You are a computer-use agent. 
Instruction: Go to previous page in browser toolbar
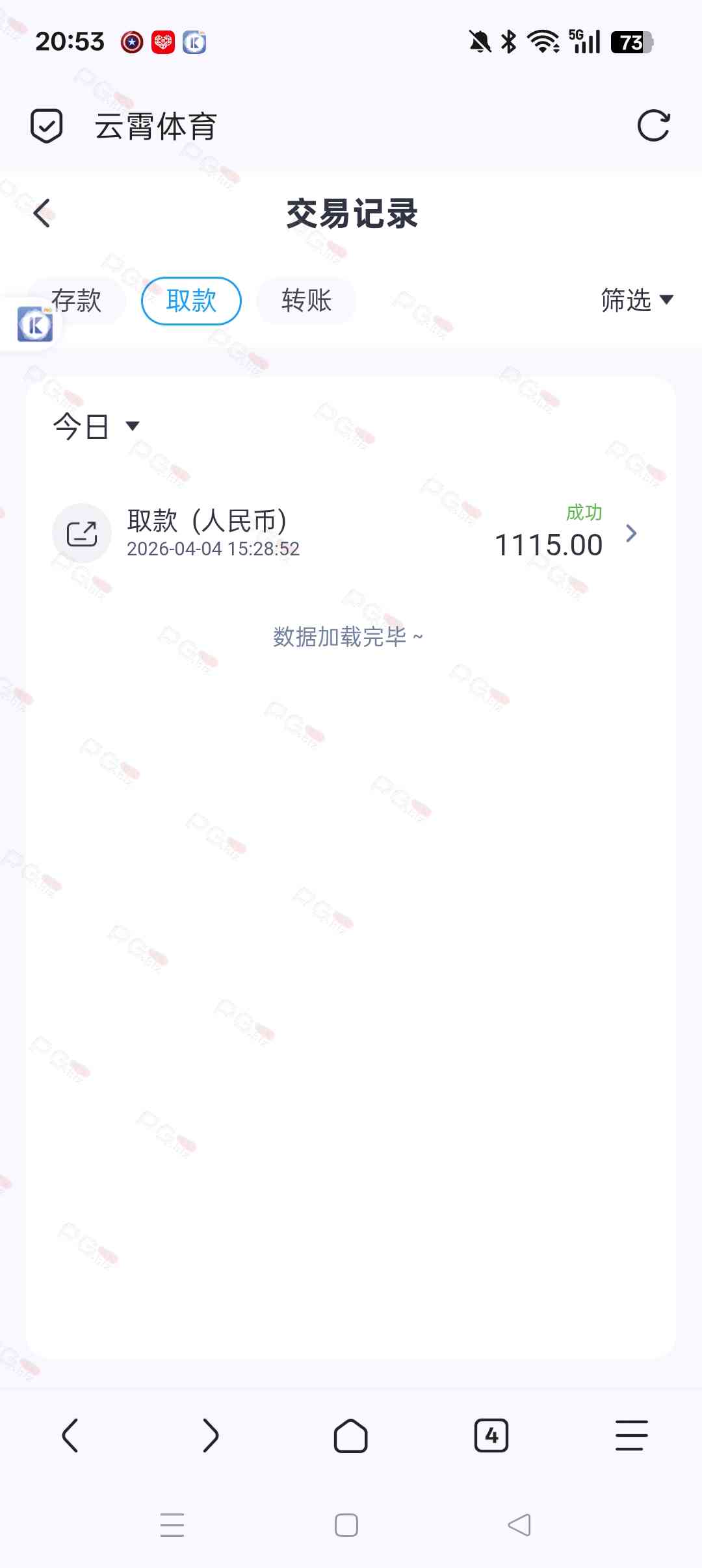(70, 1435)
